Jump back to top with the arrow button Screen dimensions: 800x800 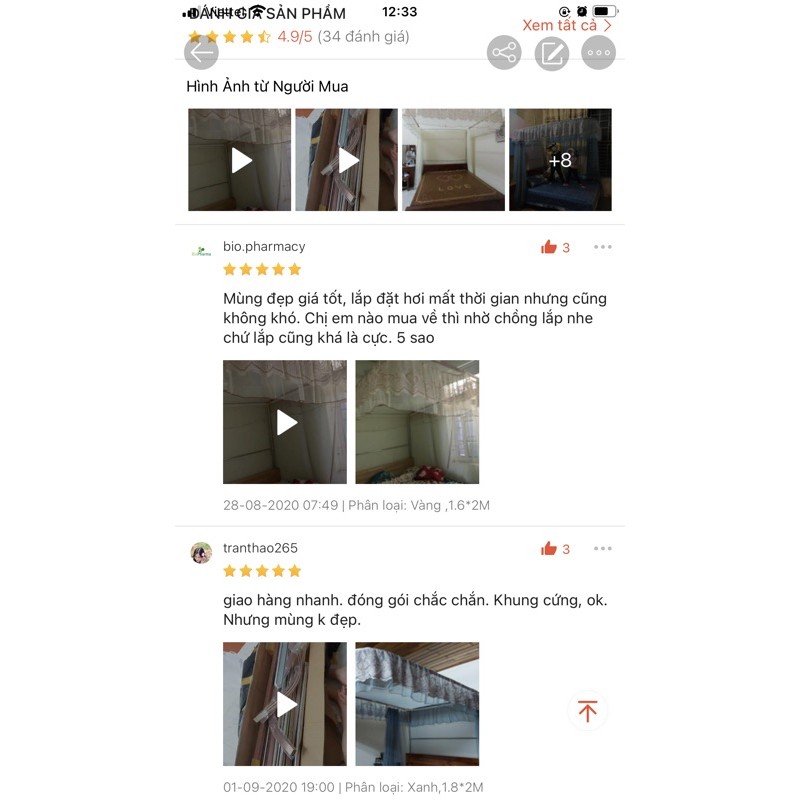[x=587, y=711]
